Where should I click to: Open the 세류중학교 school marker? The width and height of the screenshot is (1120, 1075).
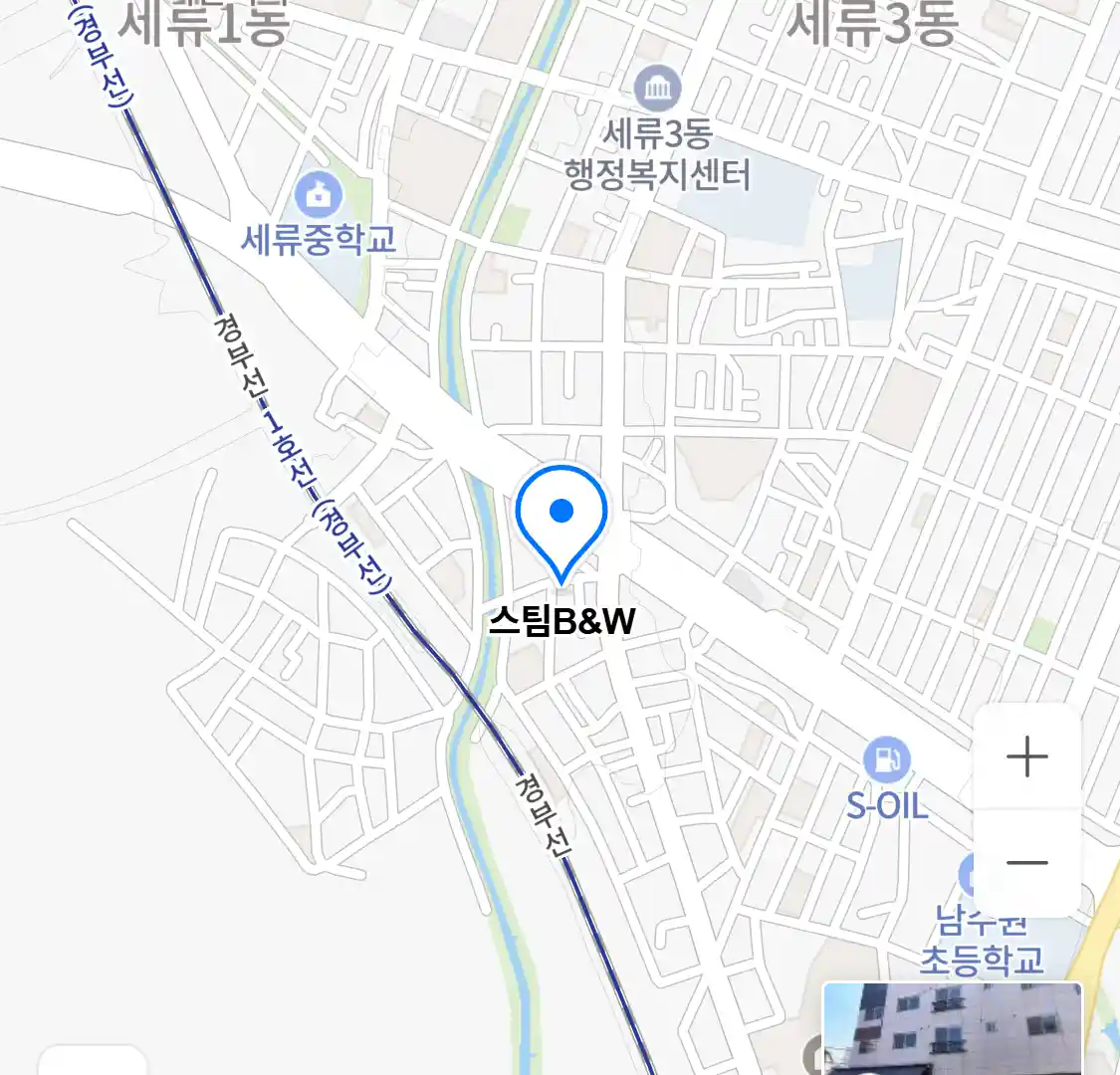coord(319,196)
